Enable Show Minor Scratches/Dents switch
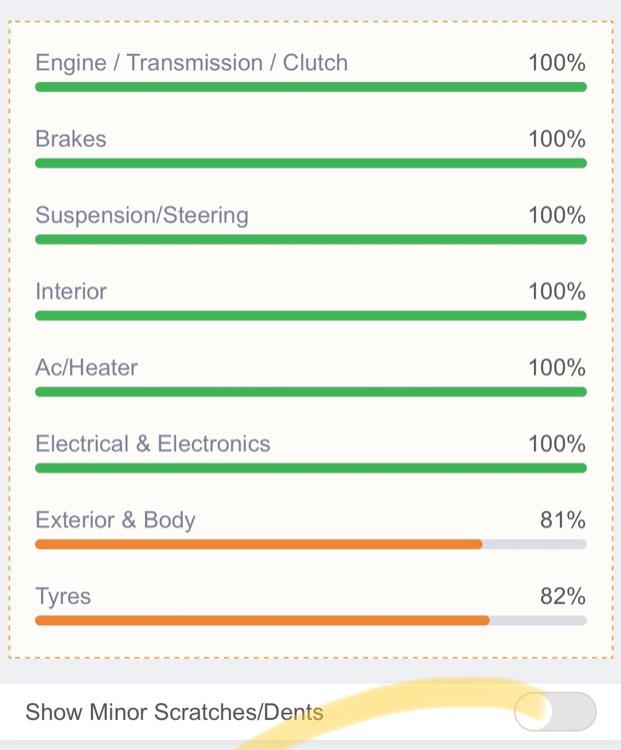The height and width of the screenshot is (750, 621). [x=555, y=712]
